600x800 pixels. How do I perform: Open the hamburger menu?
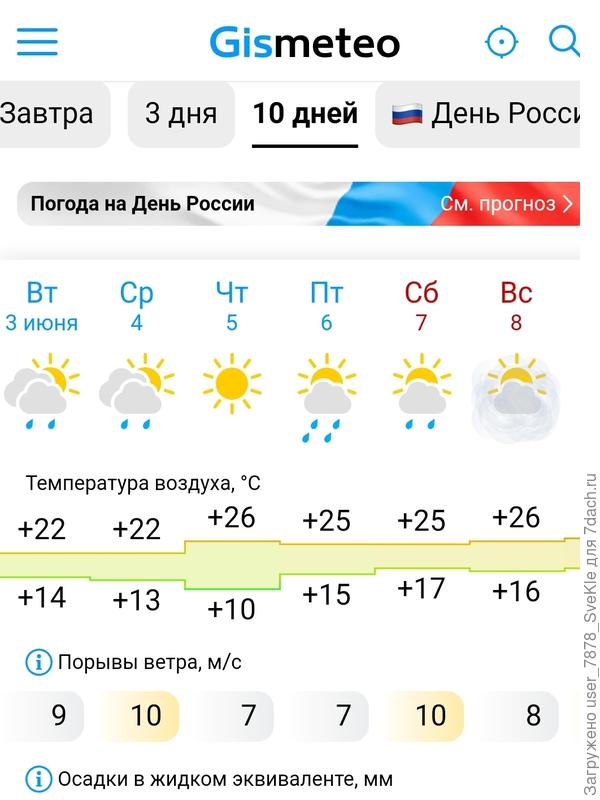pyautogui.click(x=37, y=42)
